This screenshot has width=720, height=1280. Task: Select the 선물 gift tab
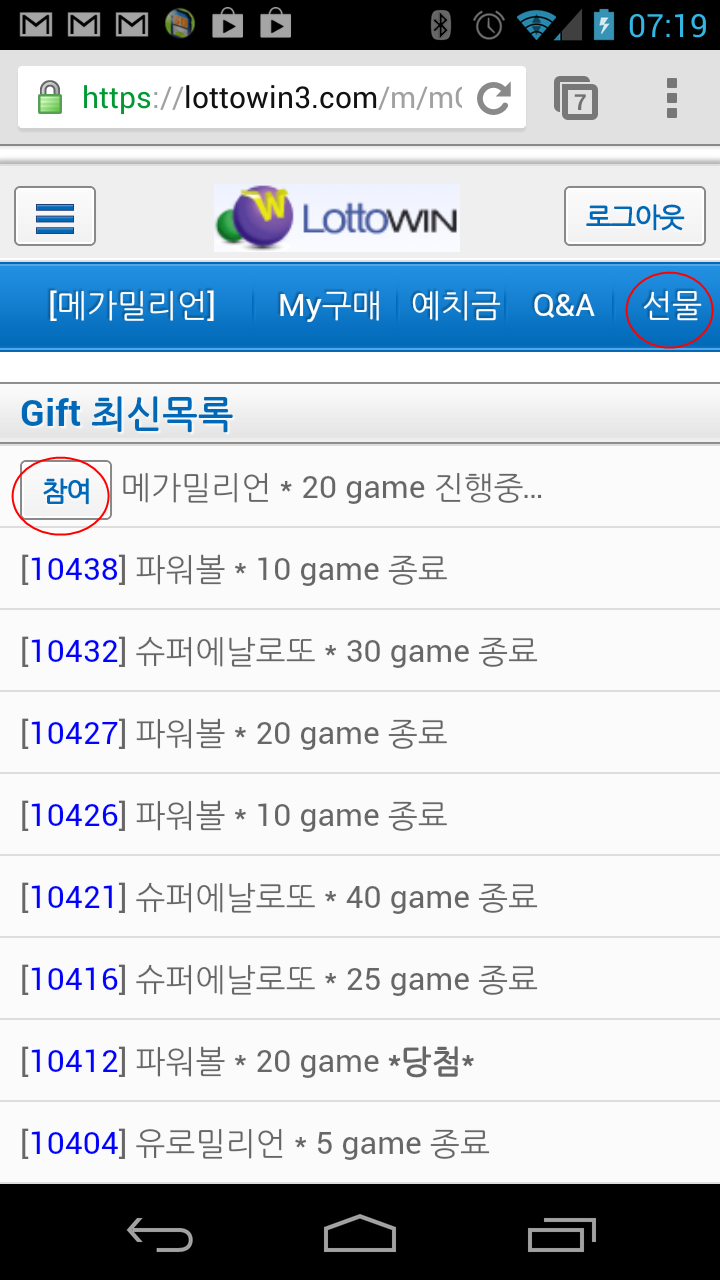[x=671, y=305]
